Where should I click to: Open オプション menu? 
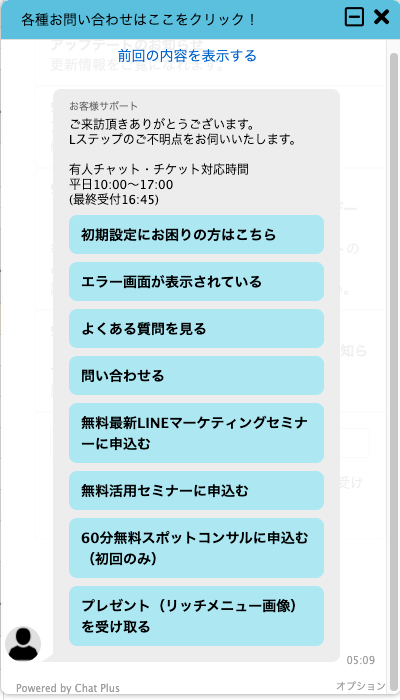pos(360,686)
